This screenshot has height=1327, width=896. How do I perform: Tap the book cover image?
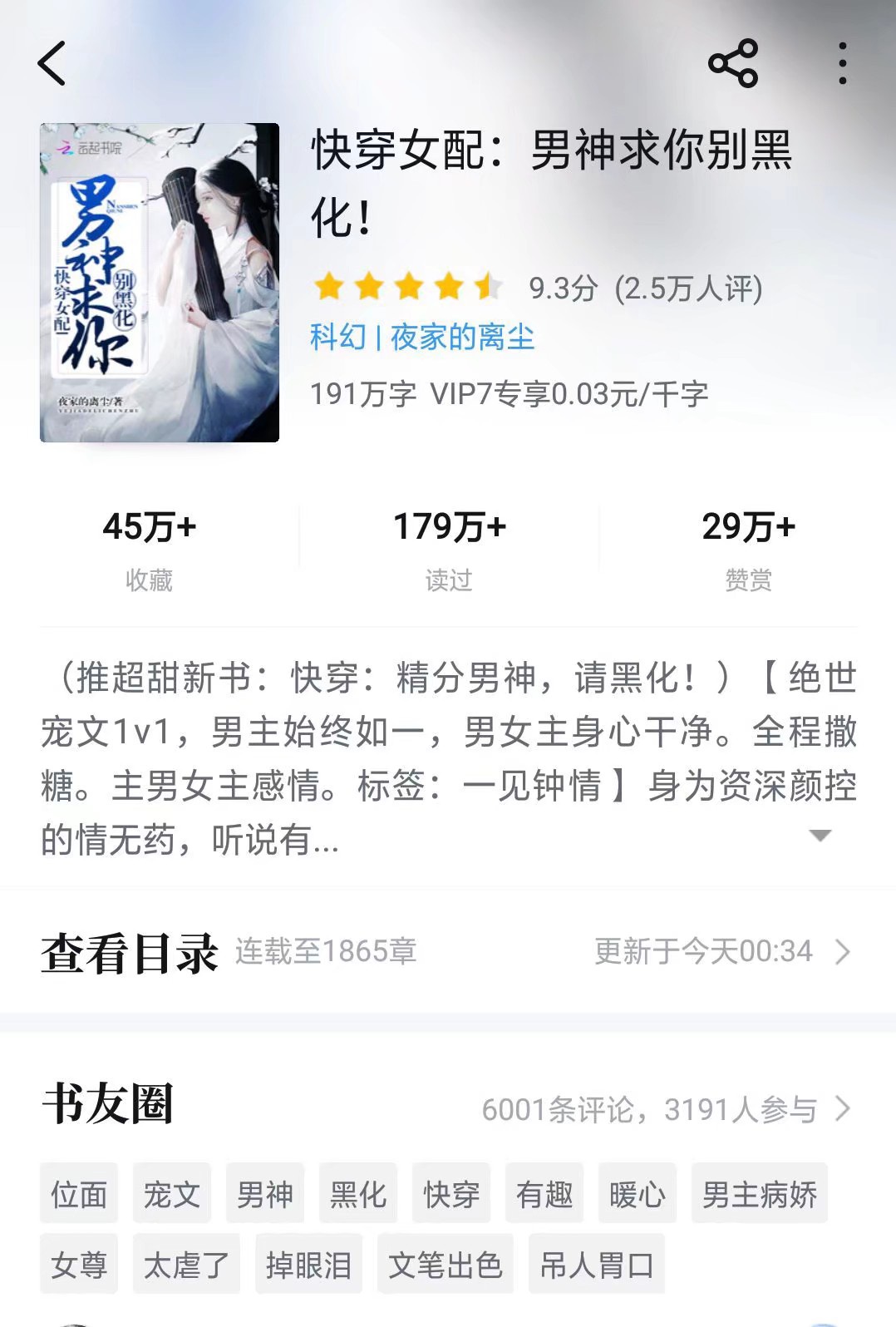(x=160, y=283)
